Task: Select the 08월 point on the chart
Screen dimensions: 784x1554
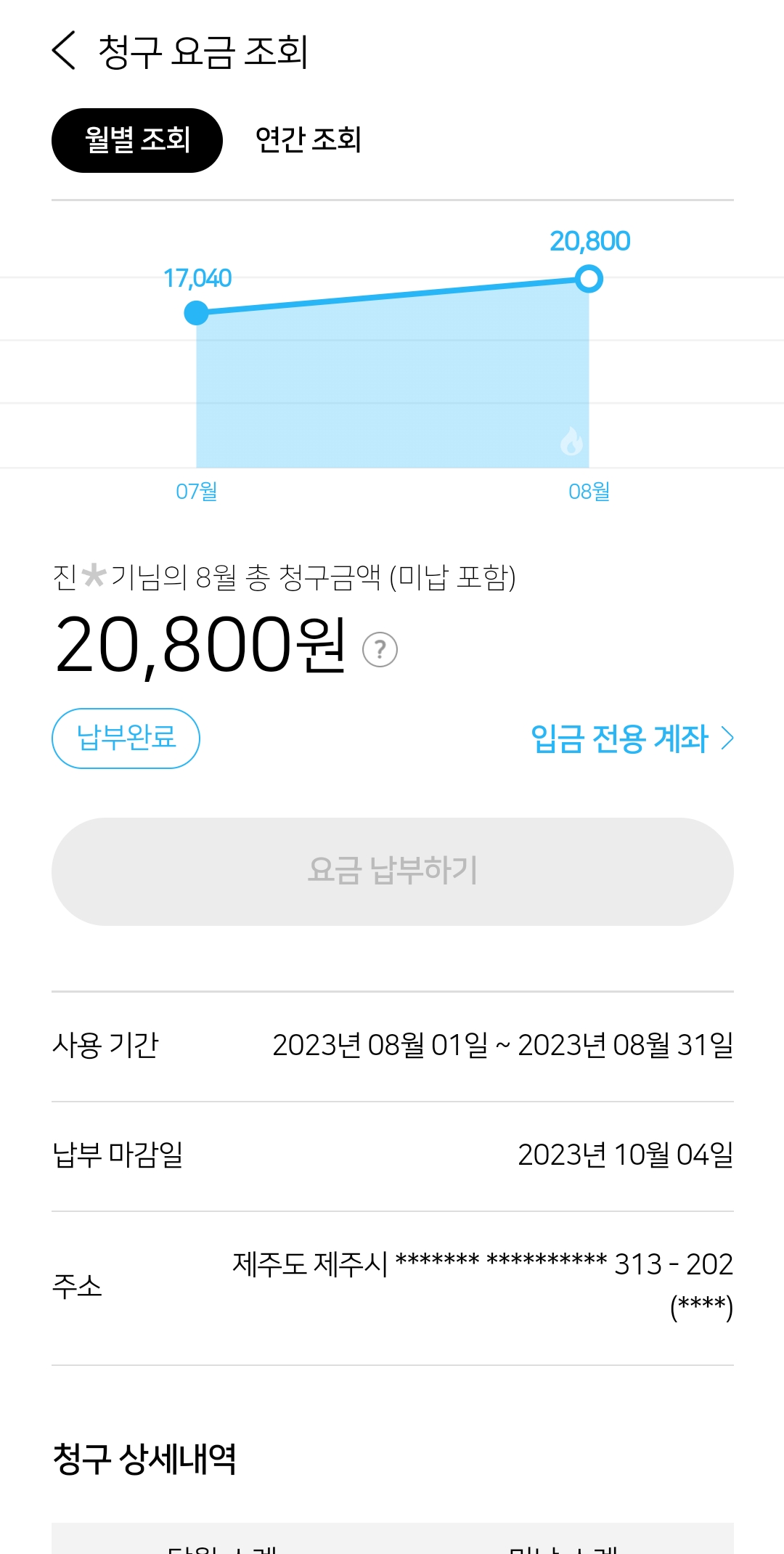Action: click(589, 279)
